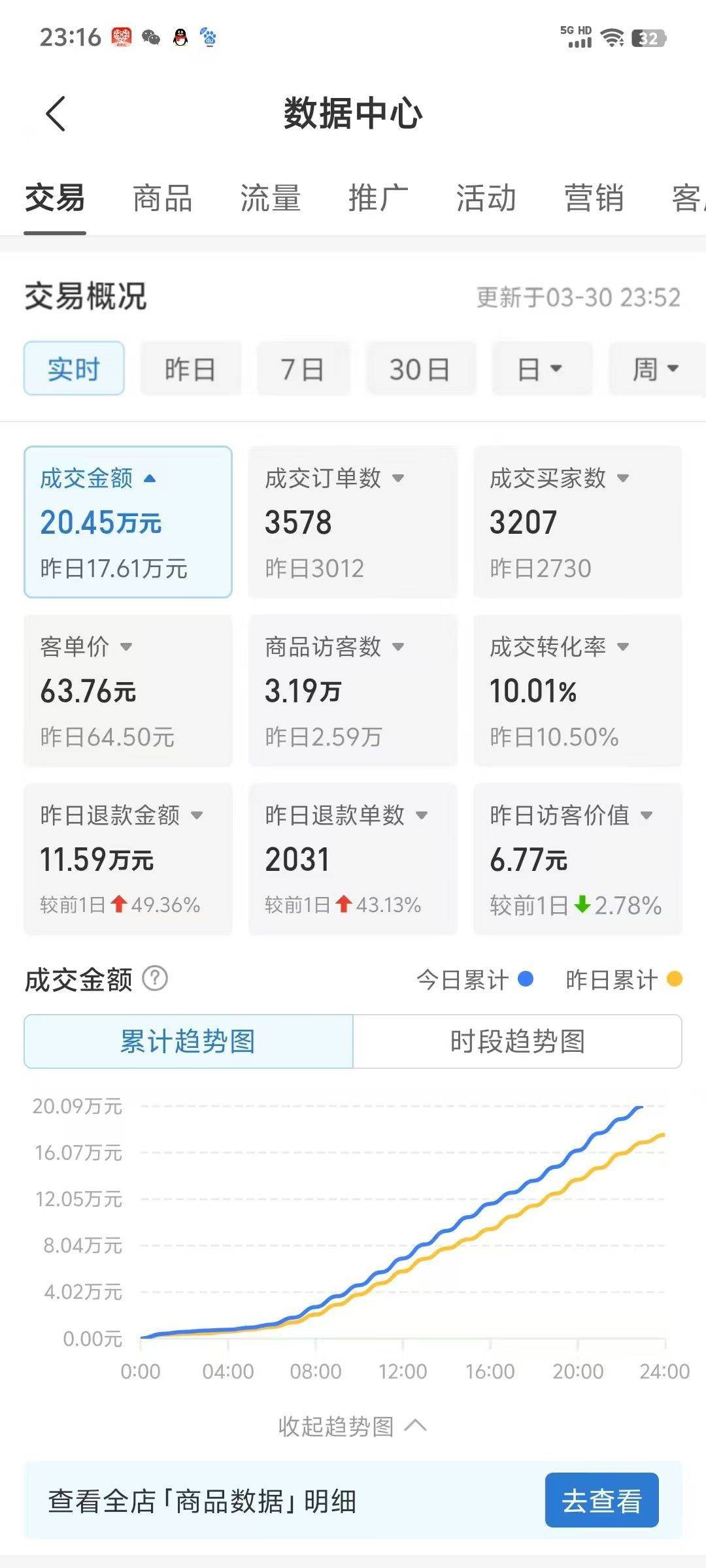Select the 成交买家数 metric card
The width and height of the screenshot is (706, 1568).
577,522
